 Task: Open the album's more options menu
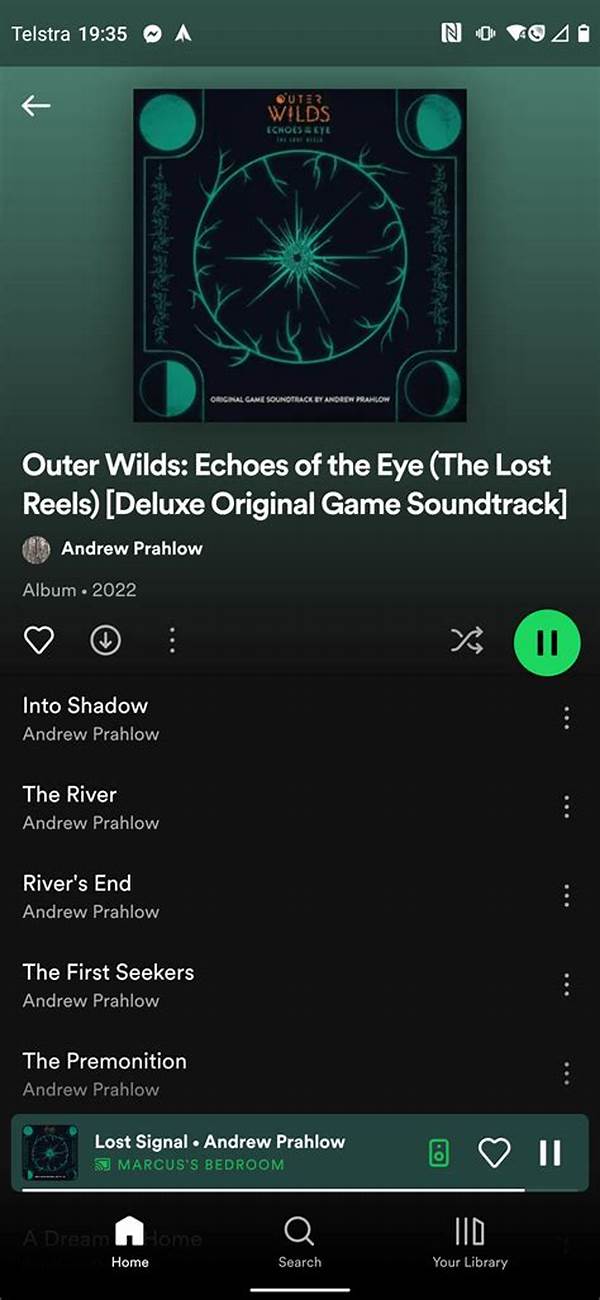pyautogui.click(x=172, y=640)
